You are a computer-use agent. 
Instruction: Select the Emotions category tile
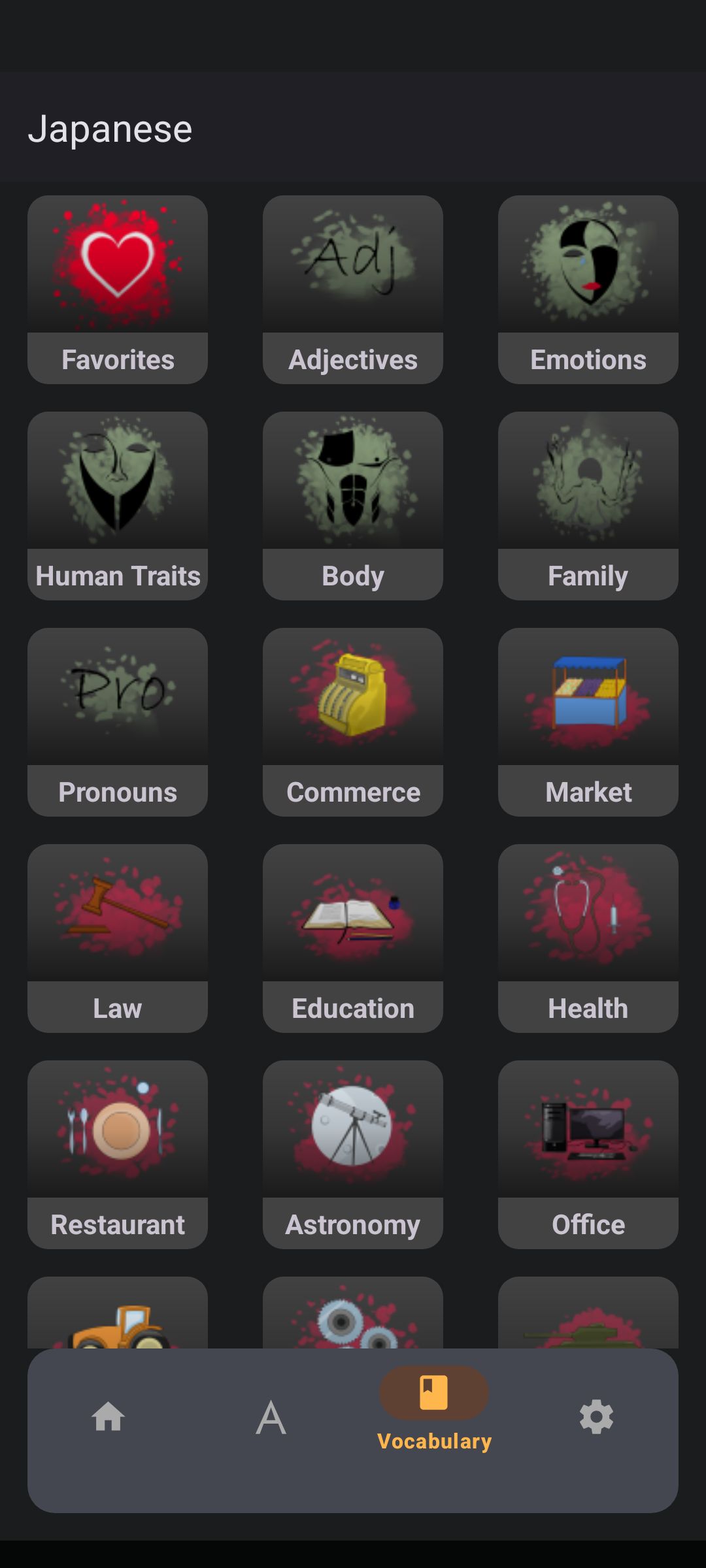(x=588, y=289)
